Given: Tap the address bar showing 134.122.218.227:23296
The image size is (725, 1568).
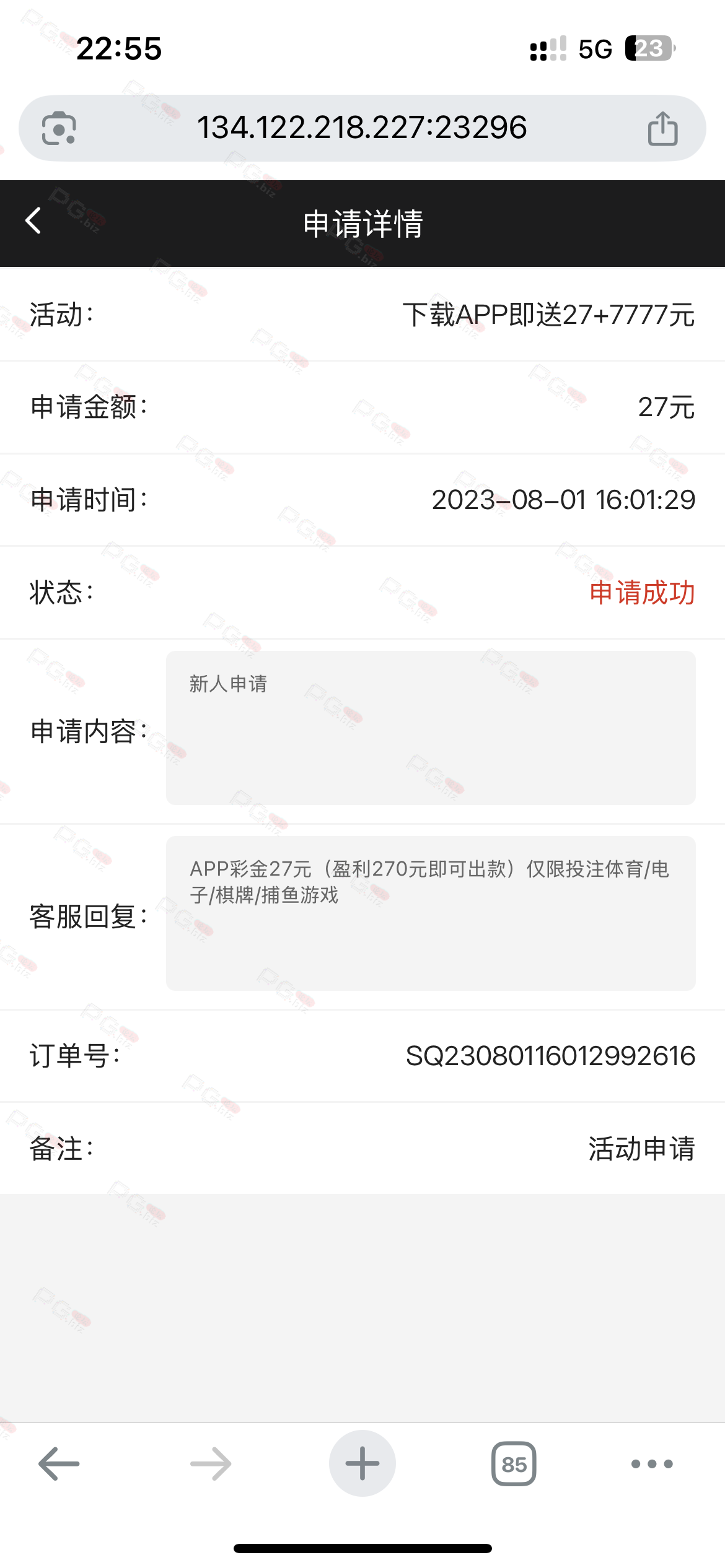Looking at the screenshot, I should pos(362,128).
